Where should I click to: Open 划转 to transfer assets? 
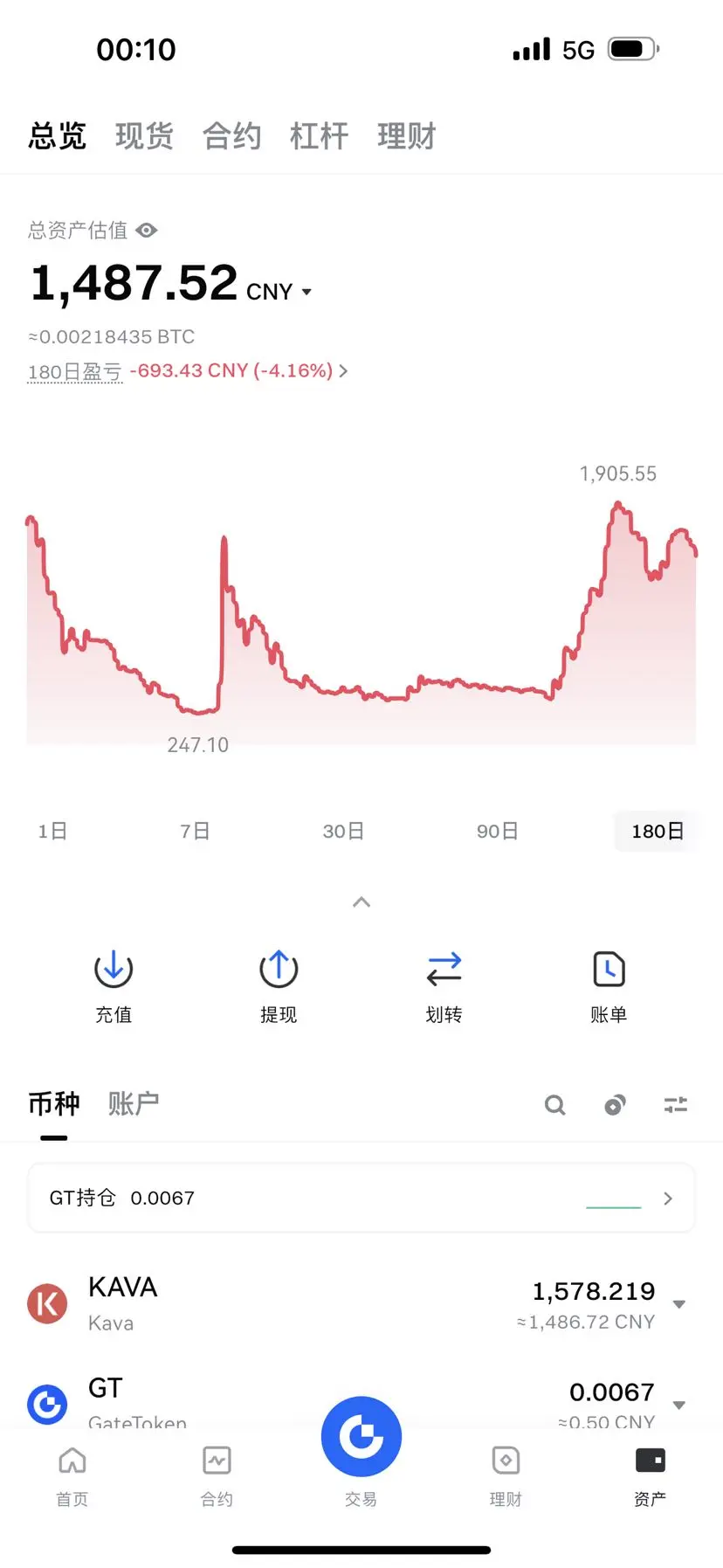[444, 985]
